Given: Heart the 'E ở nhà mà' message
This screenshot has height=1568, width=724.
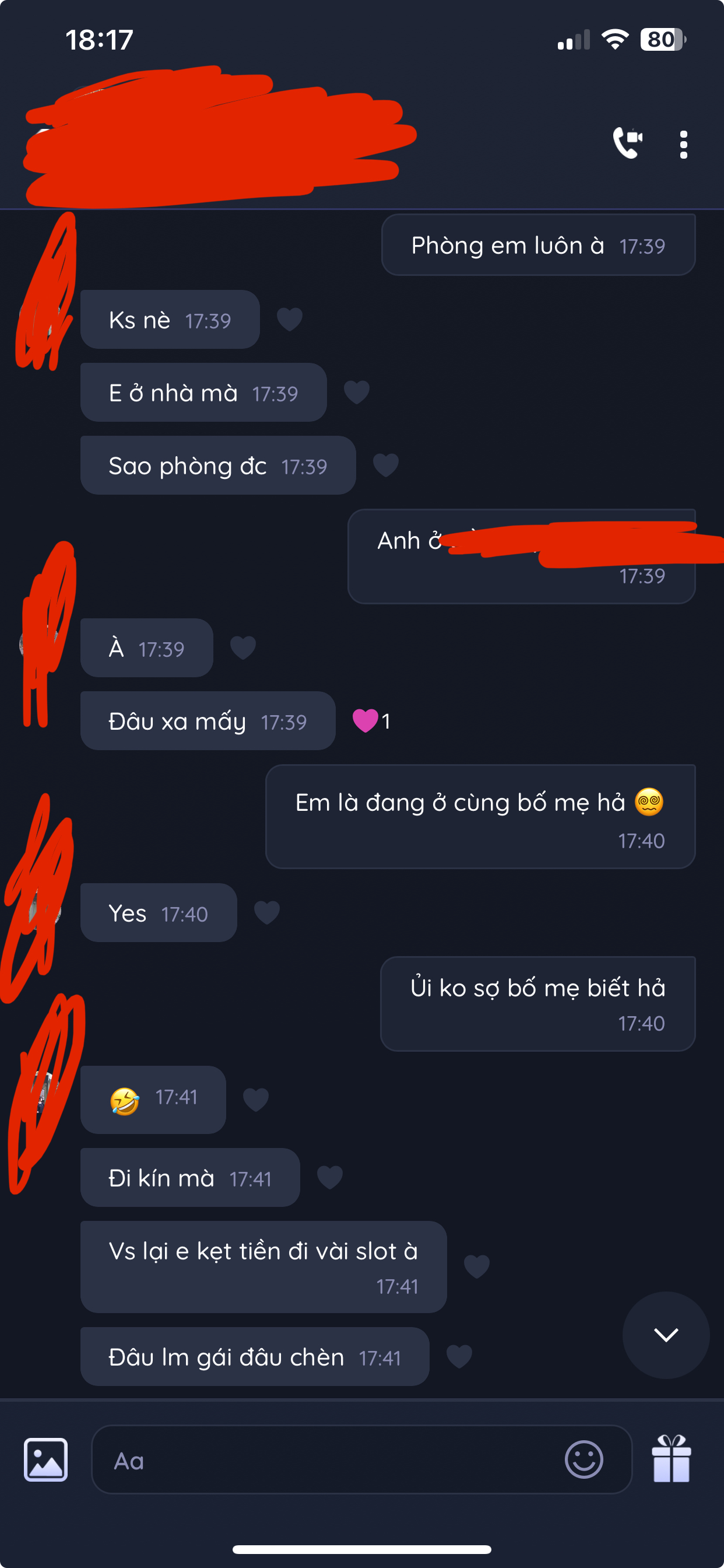Looking at the screenshot, I should click(x=357, y=392).
